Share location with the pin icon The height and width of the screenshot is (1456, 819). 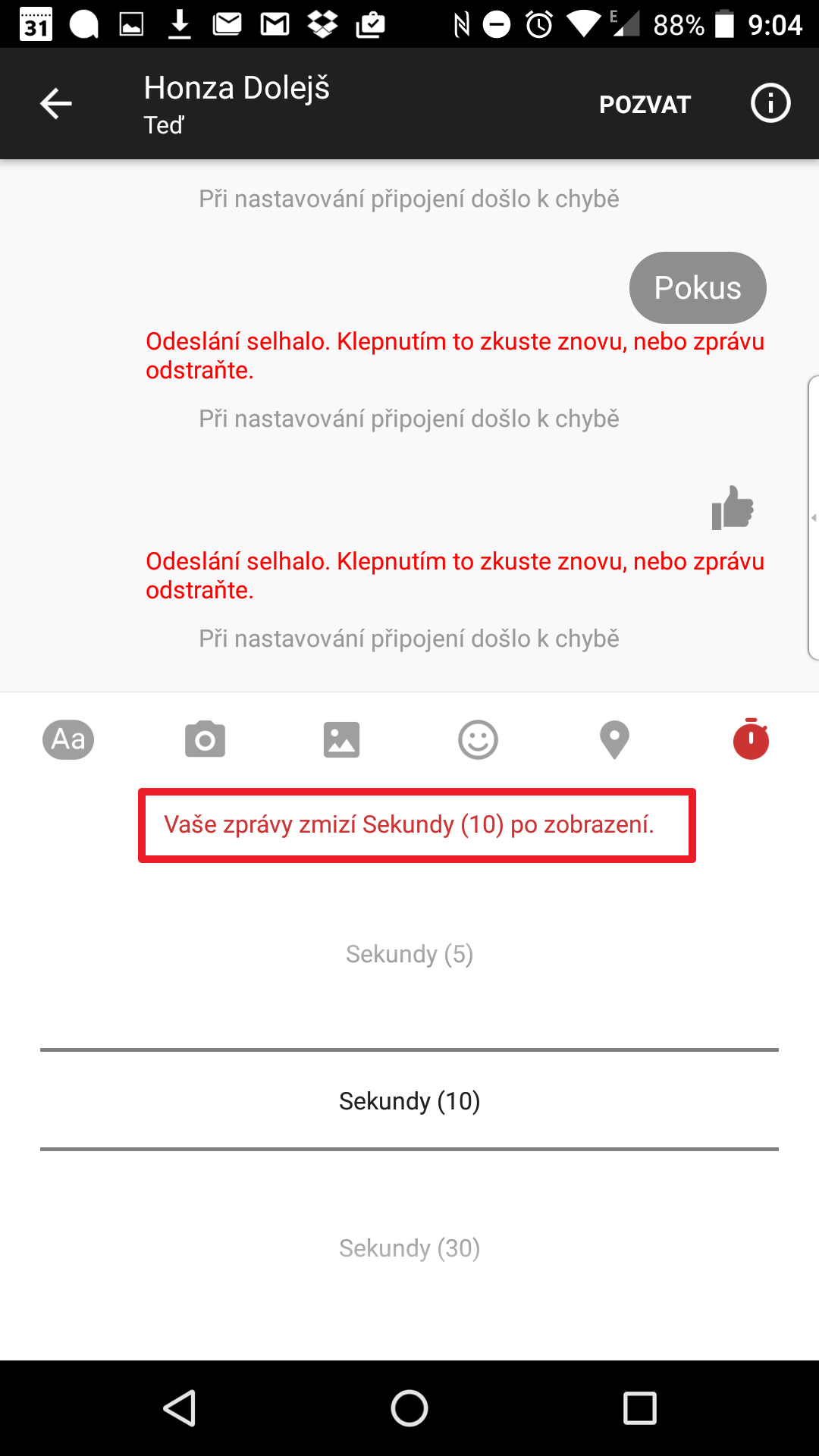614,739
